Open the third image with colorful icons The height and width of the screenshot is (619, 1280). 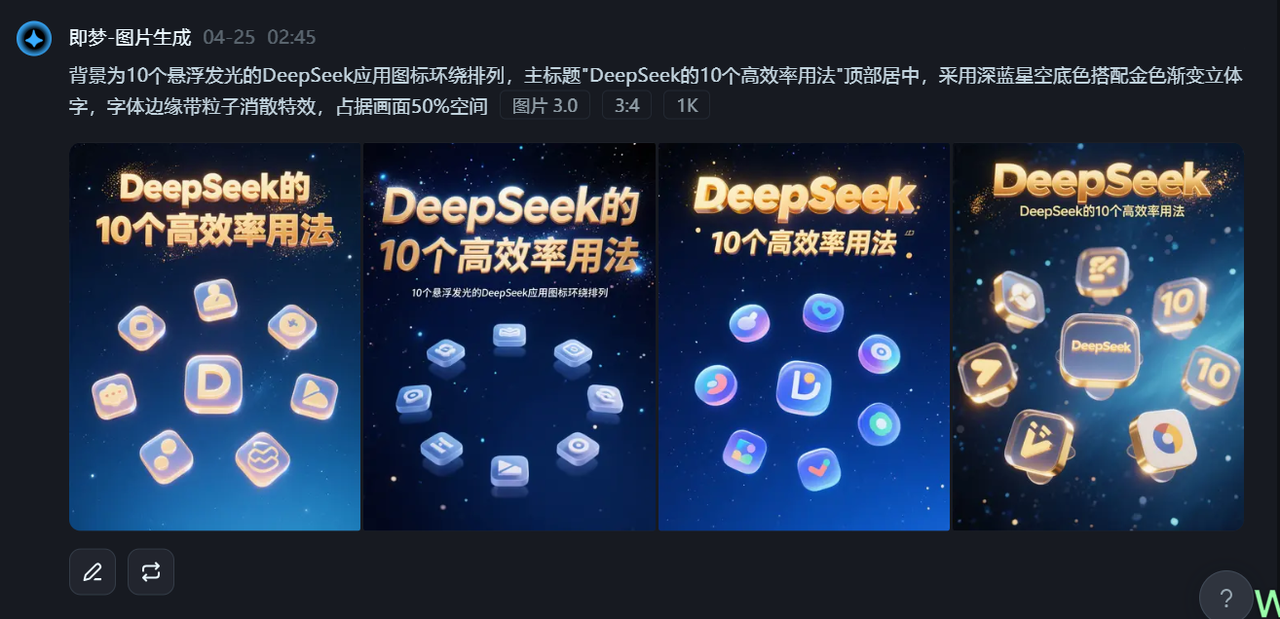(x=803, y=336)
